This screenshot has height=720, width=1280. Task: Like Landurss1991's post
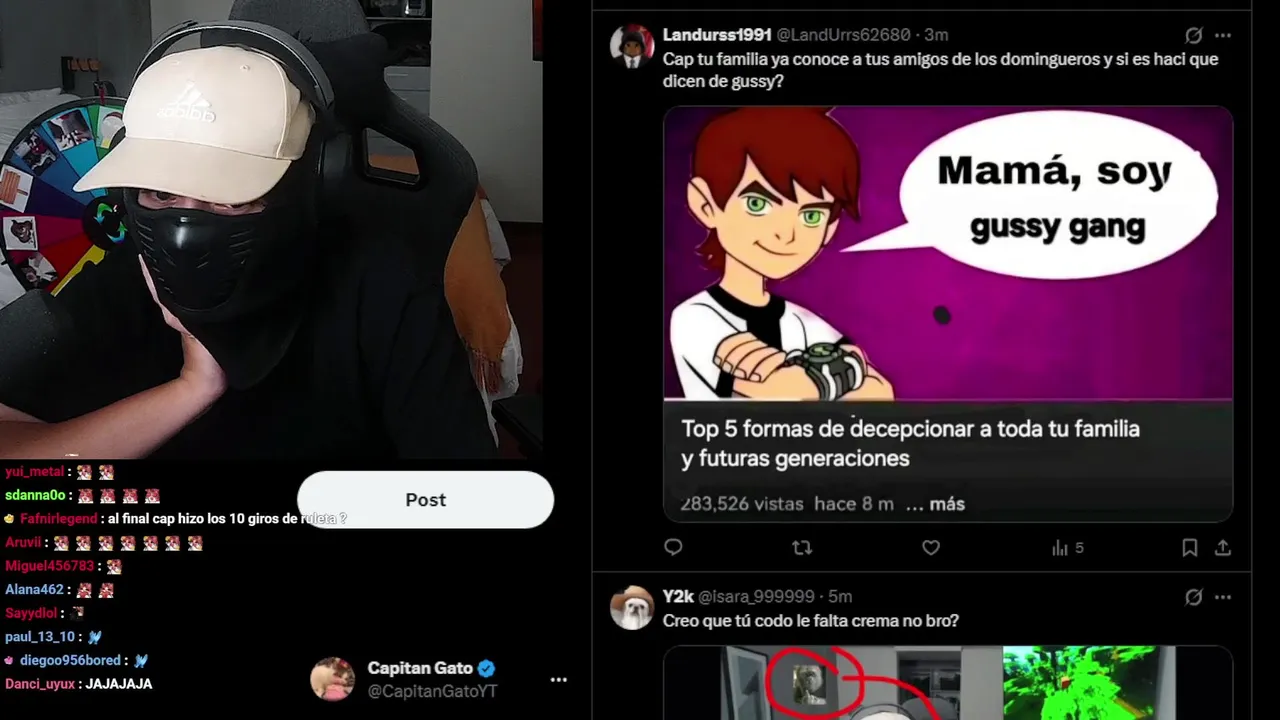[931, 547]
